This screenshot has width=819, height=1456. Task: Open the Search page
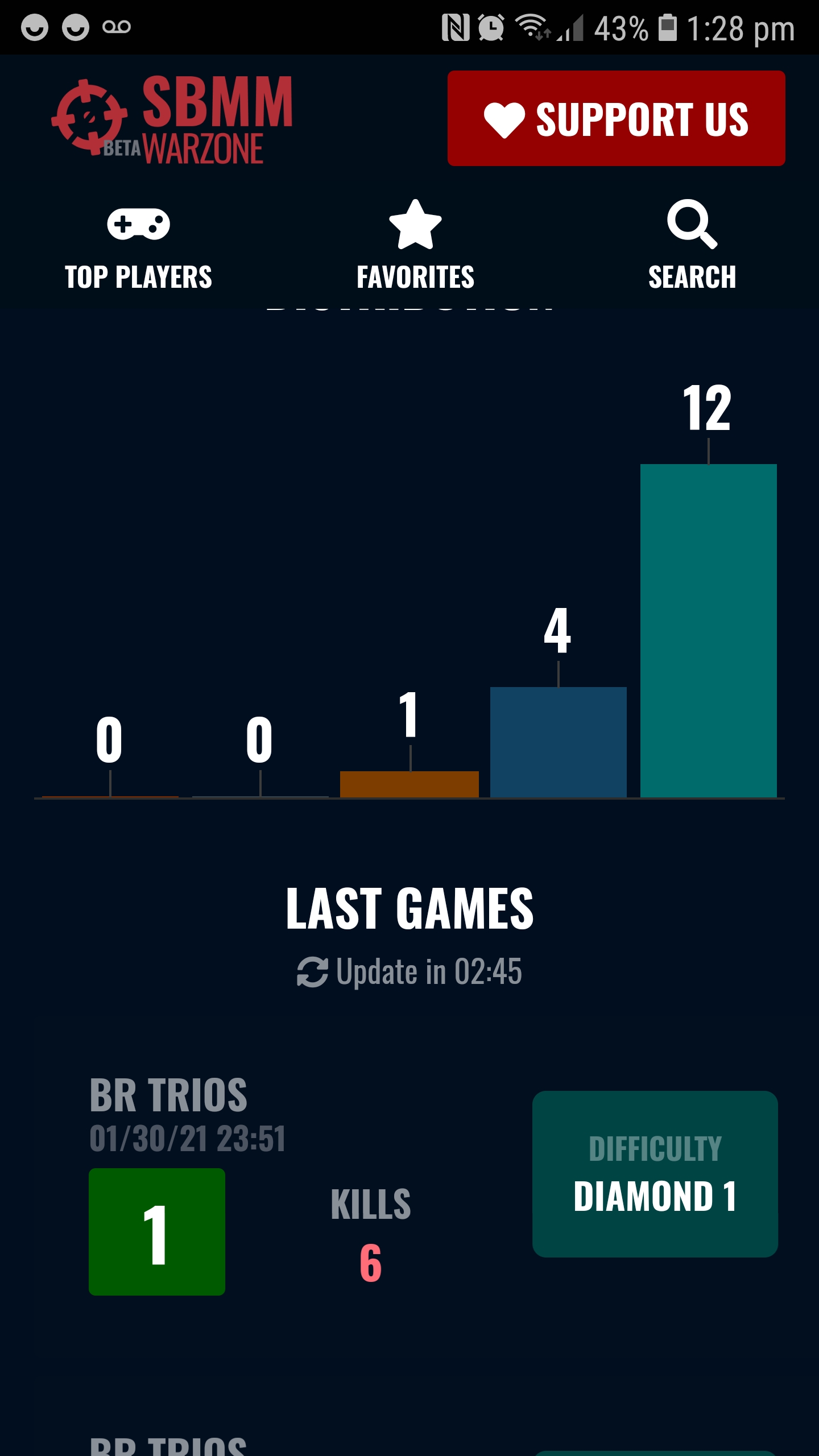(692, 246)
